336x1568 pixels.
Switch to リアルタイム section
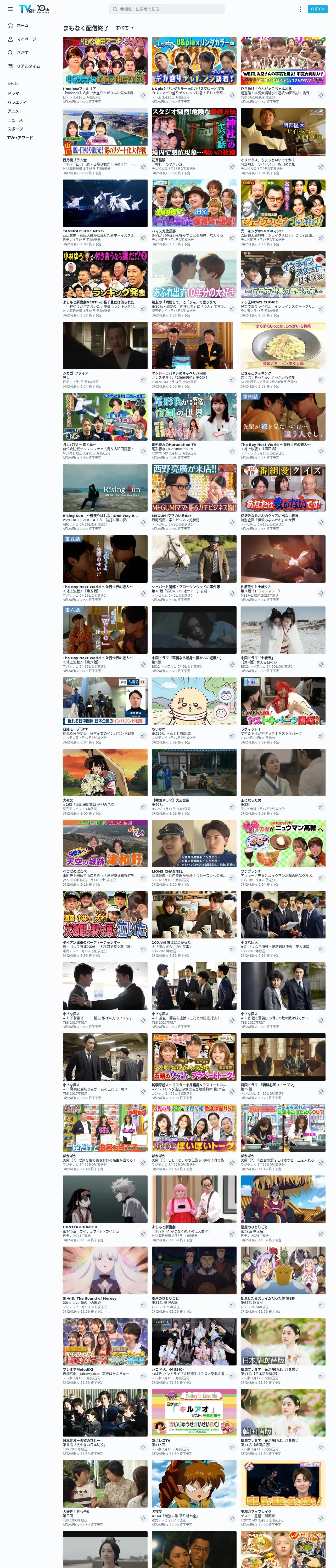tap(28, 66)
